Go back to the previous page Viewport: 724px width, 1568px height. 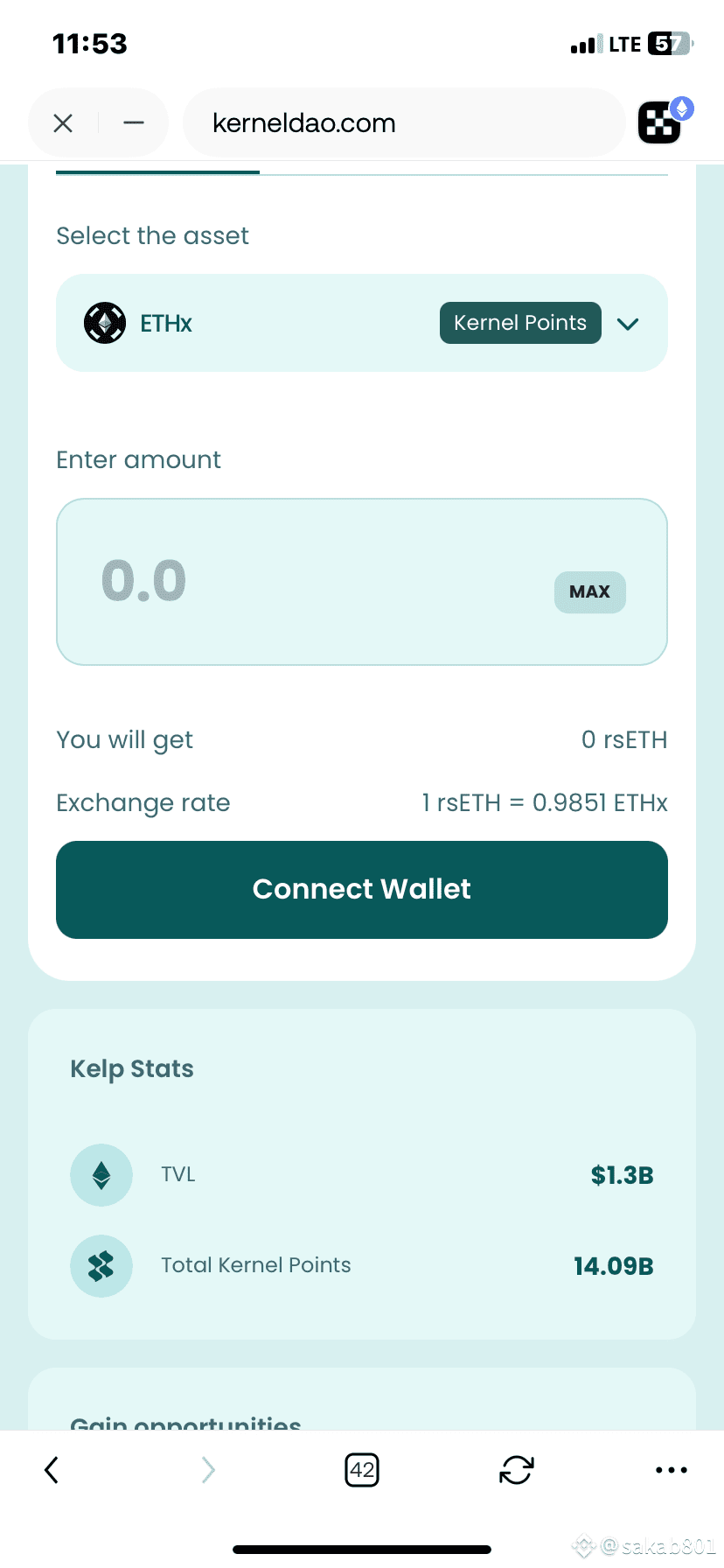pos(52,1470)
